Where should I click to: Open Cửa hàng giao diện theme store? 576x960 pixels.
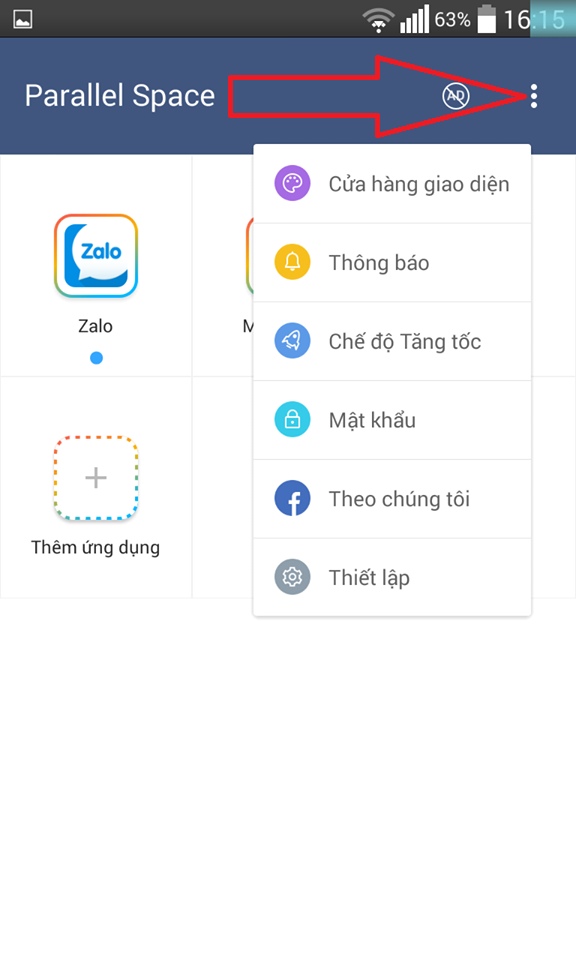coord(392,184)
